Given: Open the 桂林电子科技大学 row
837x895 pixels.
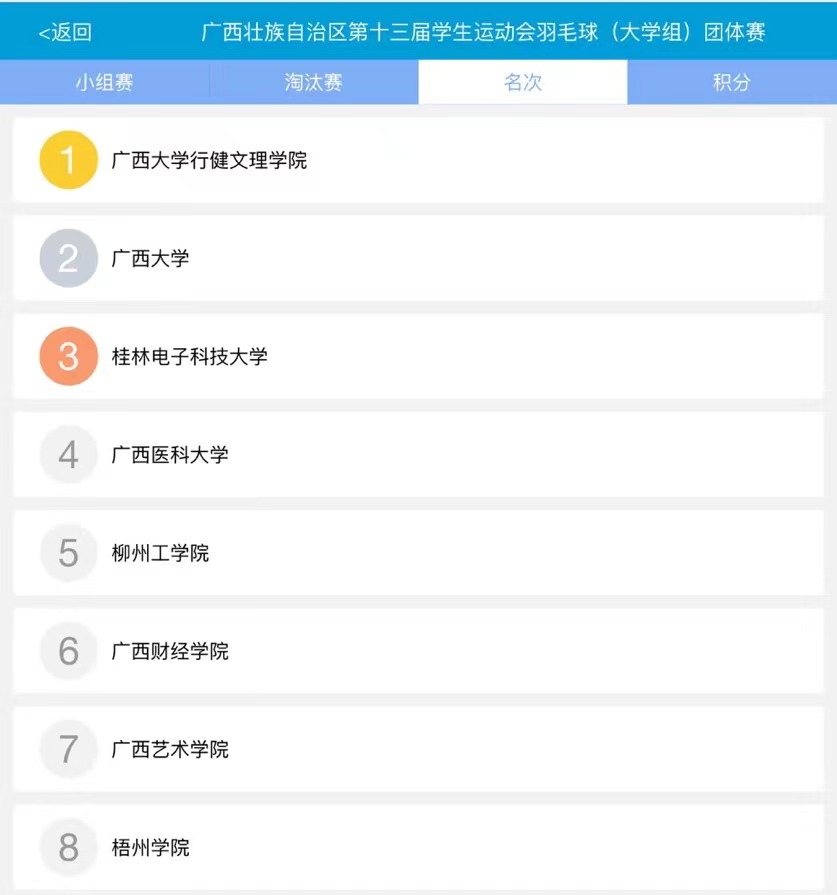Looking at the screenshot, I should point(418,356).
